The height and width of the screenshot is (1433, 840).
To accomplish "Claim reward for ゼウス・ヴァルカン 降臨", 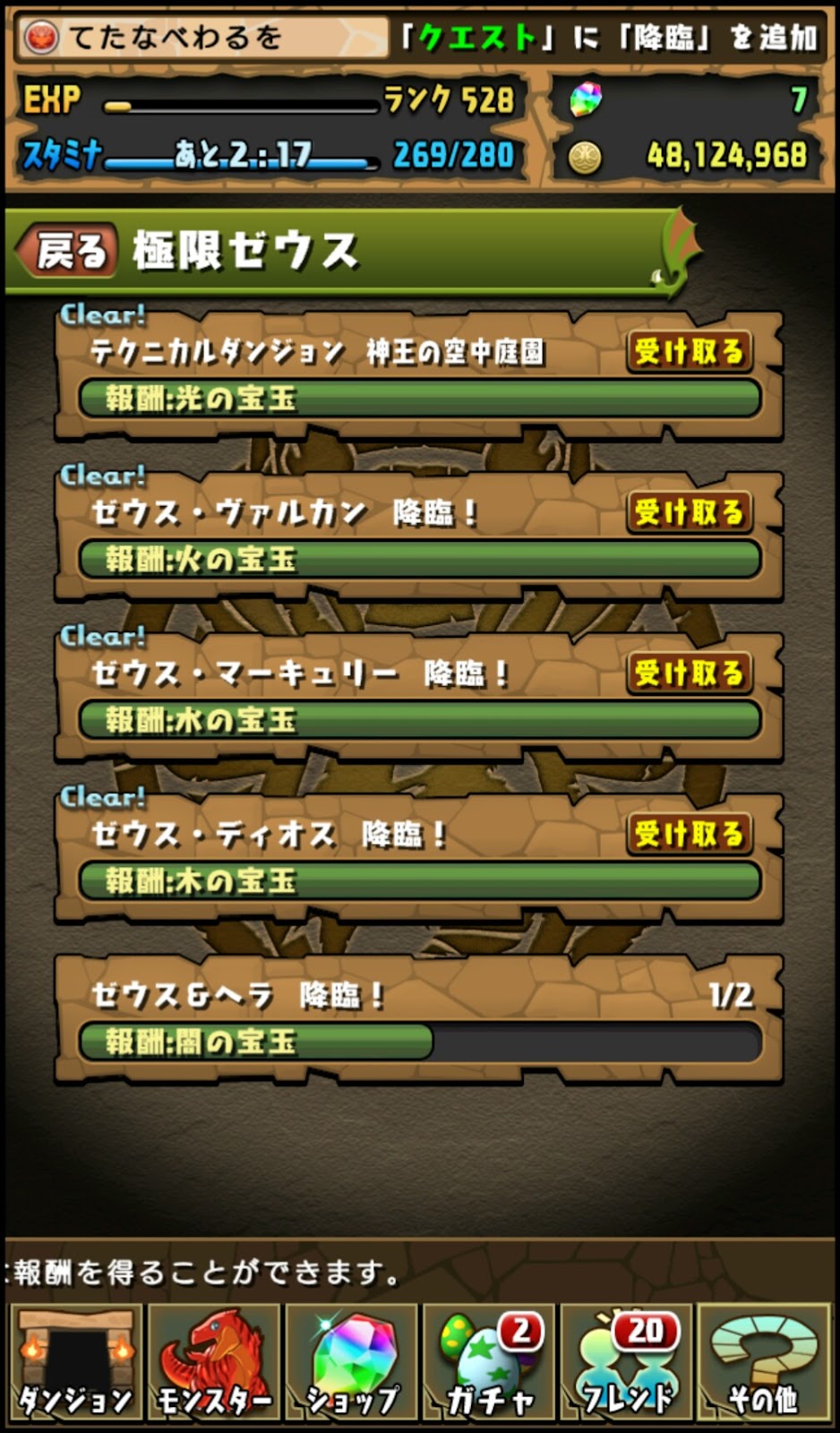I will click(689, 512).
